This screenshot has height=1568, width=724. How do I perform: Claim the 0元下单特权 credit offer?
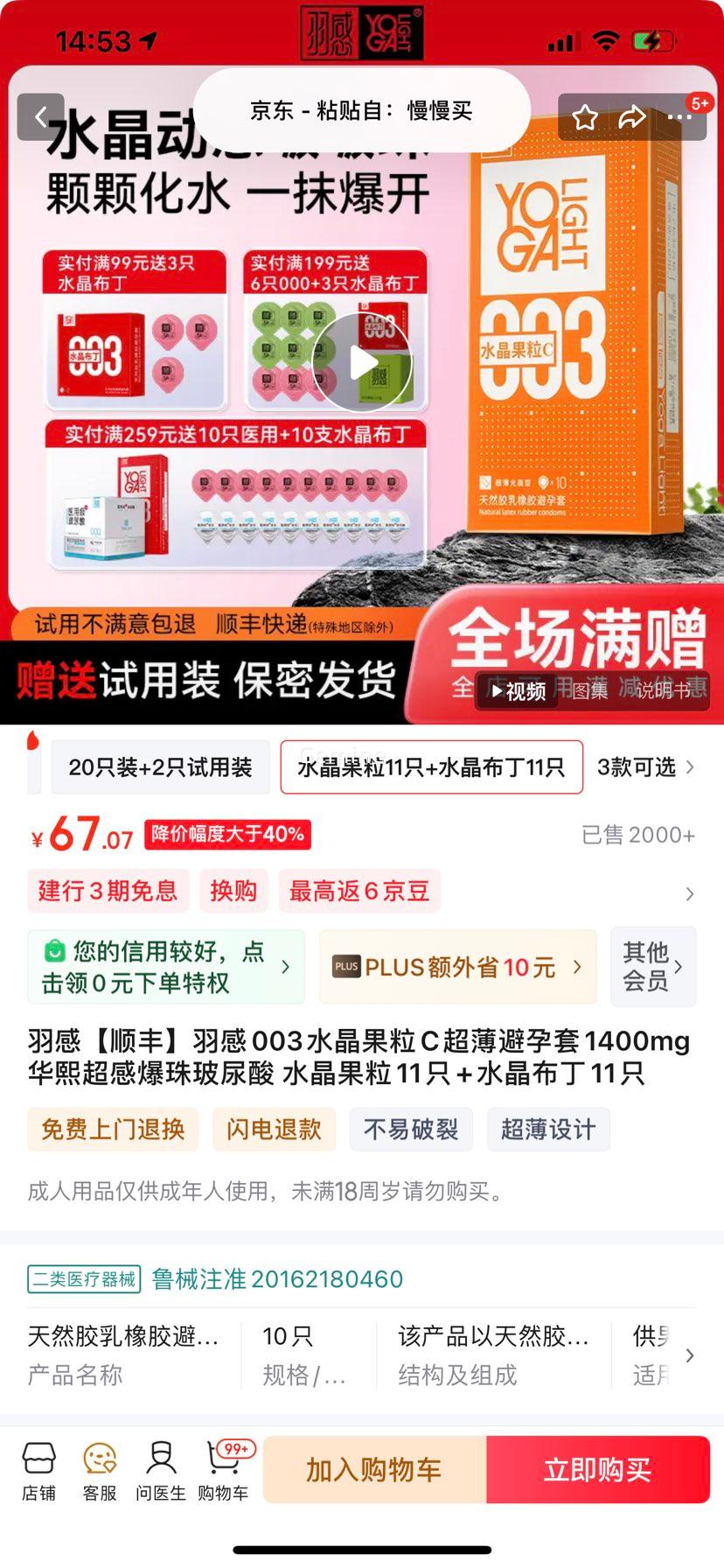[166, 967]
